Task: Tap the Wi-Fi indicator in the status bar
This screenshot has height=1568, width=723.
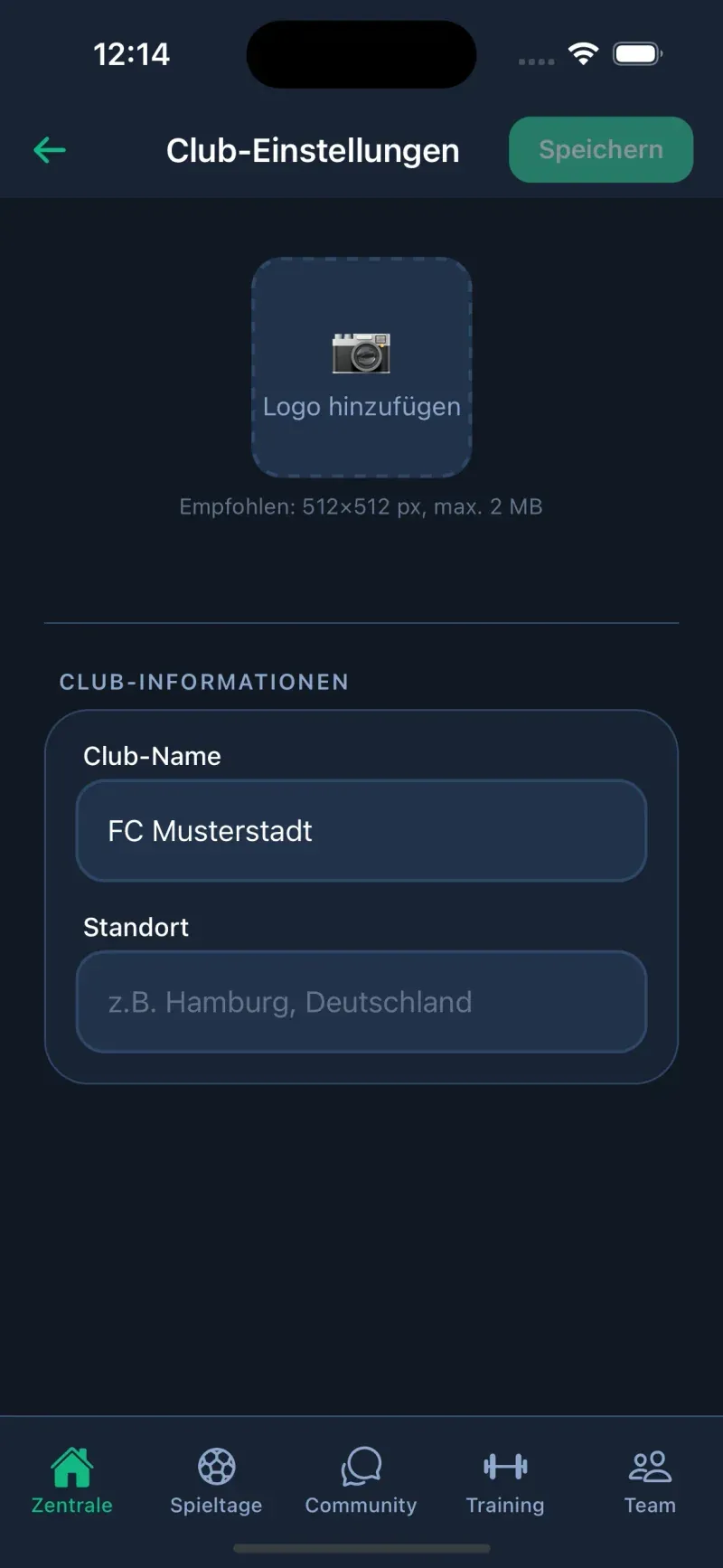Action: pos(584,52)
